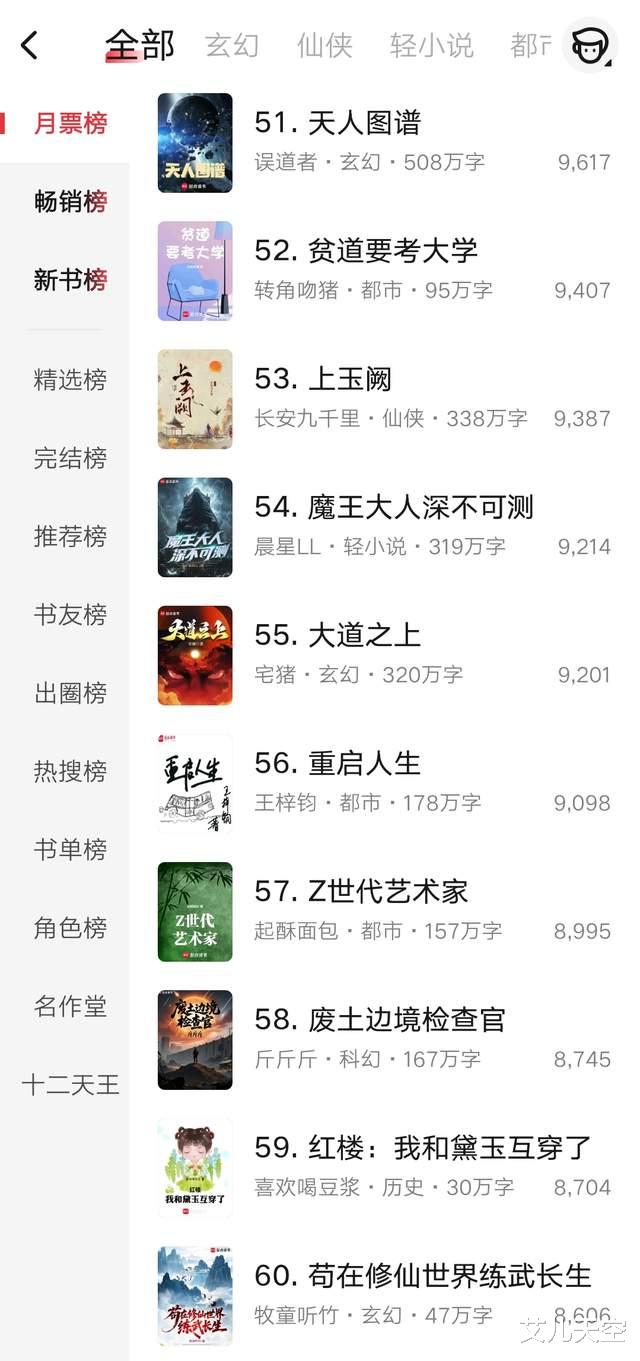Viewport: 640px width, 1361px height.
Task: Select the 角色榜 sidebar item
Action: click(70, 927)
